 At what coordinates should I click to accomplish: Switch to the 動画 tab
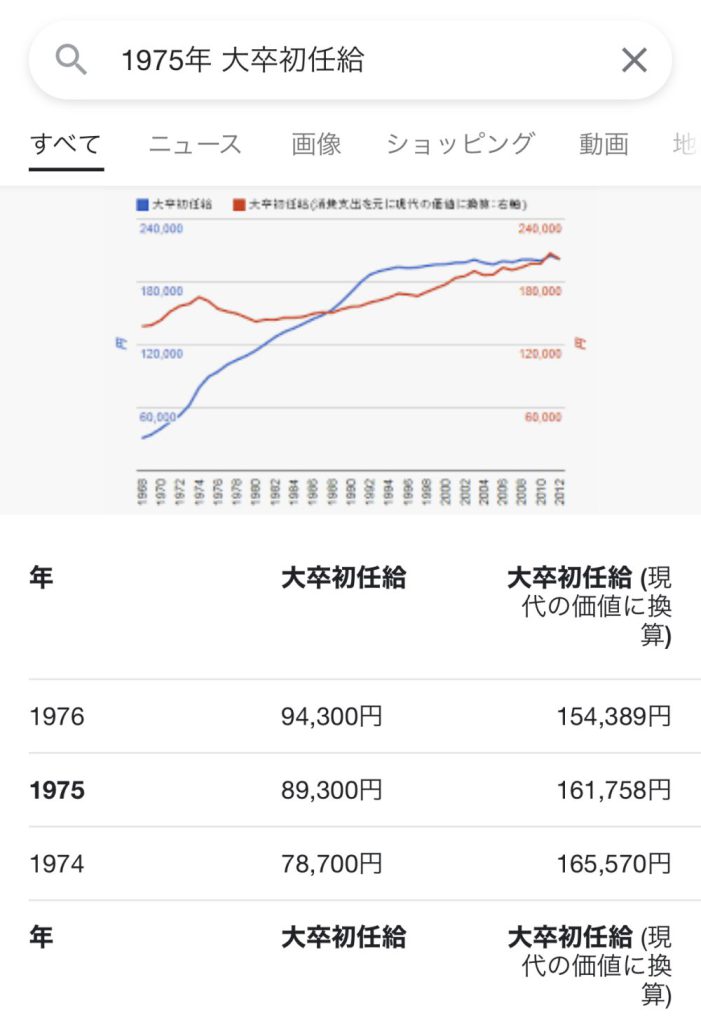(603, 144)
